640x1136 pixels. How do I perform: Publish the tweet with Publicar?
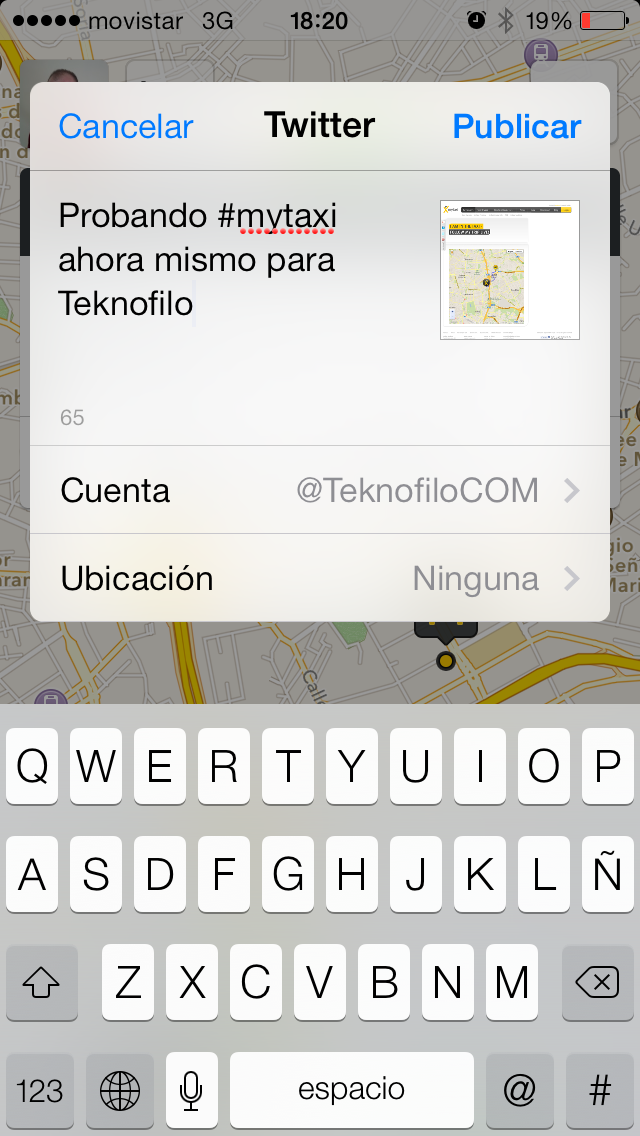point(516,126)
